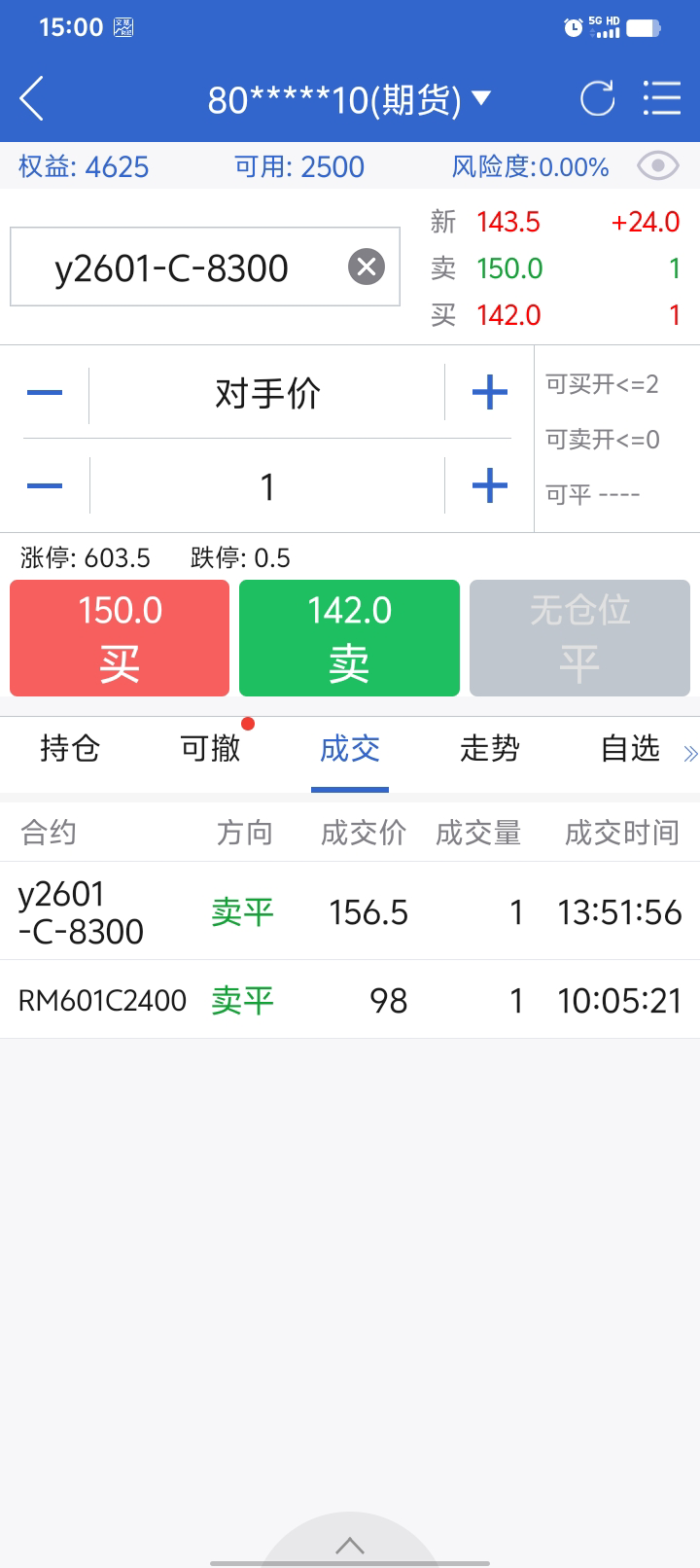700x1568 pixels.
Task: Decrease the order price
Action: [x=45, y=393]
